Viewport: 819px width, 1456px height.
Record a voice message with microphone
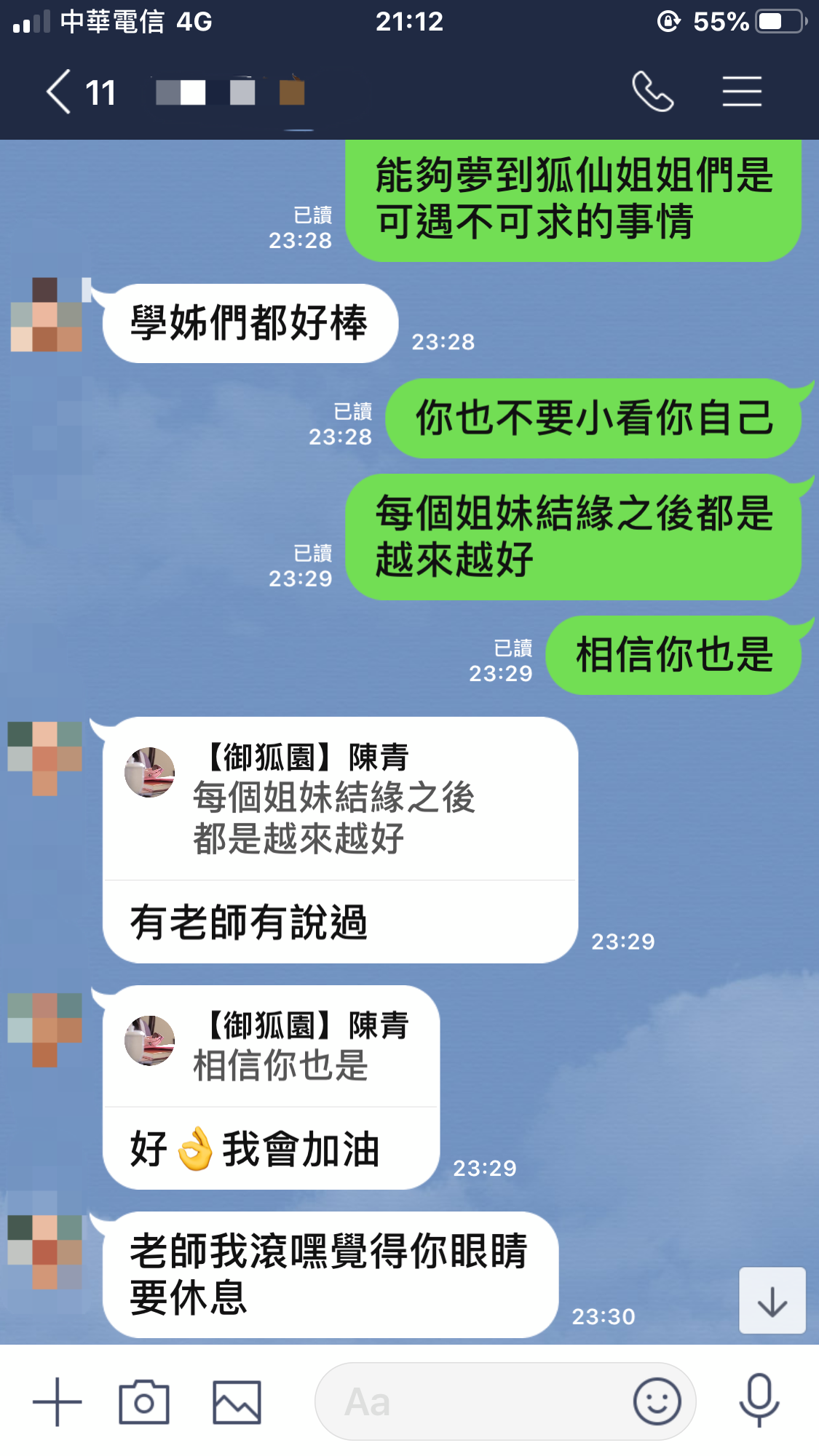pos(759,1400)
